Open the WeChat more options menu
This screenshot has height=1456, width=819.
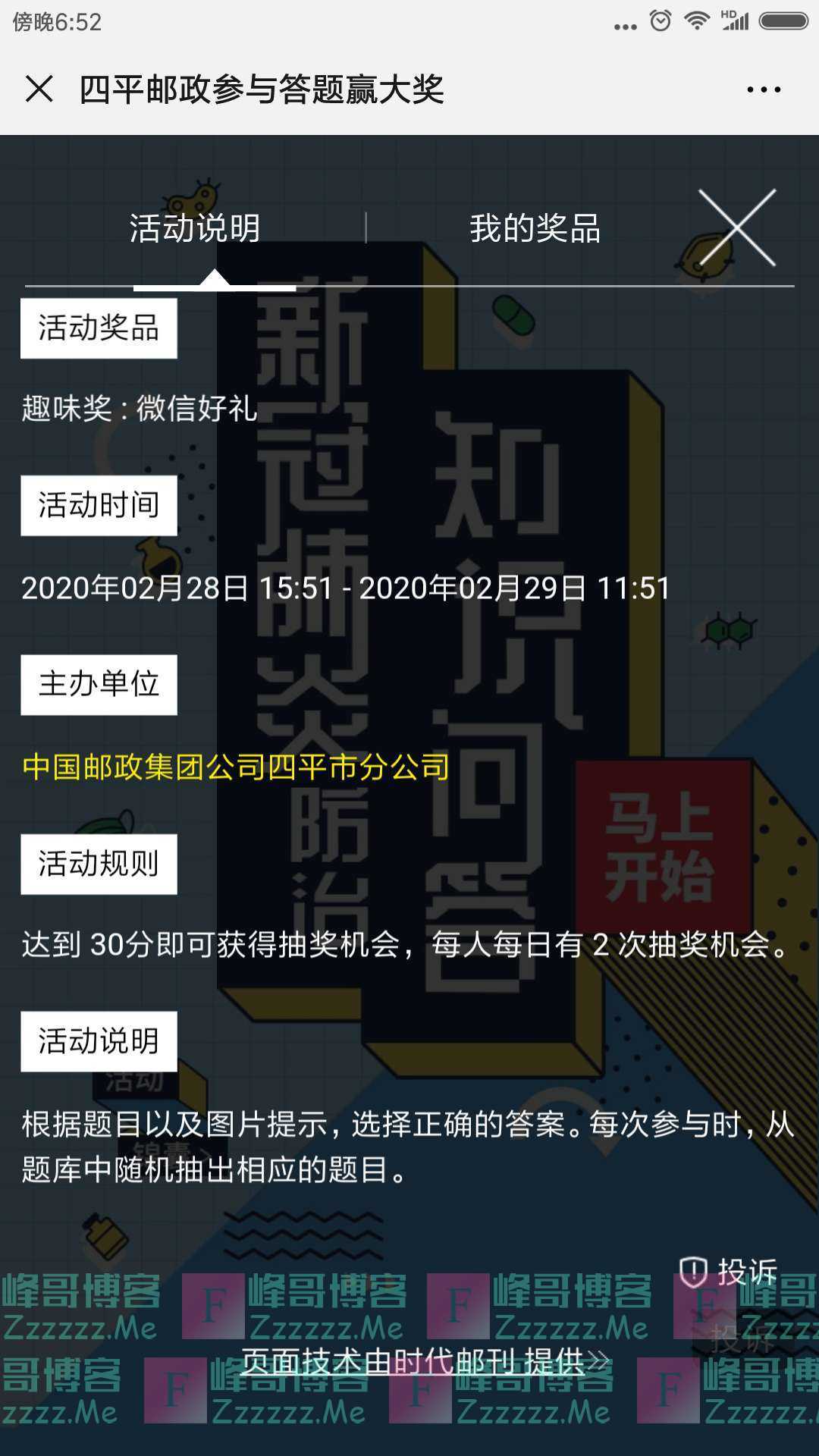pyautogui.click(x=764, y=89)
